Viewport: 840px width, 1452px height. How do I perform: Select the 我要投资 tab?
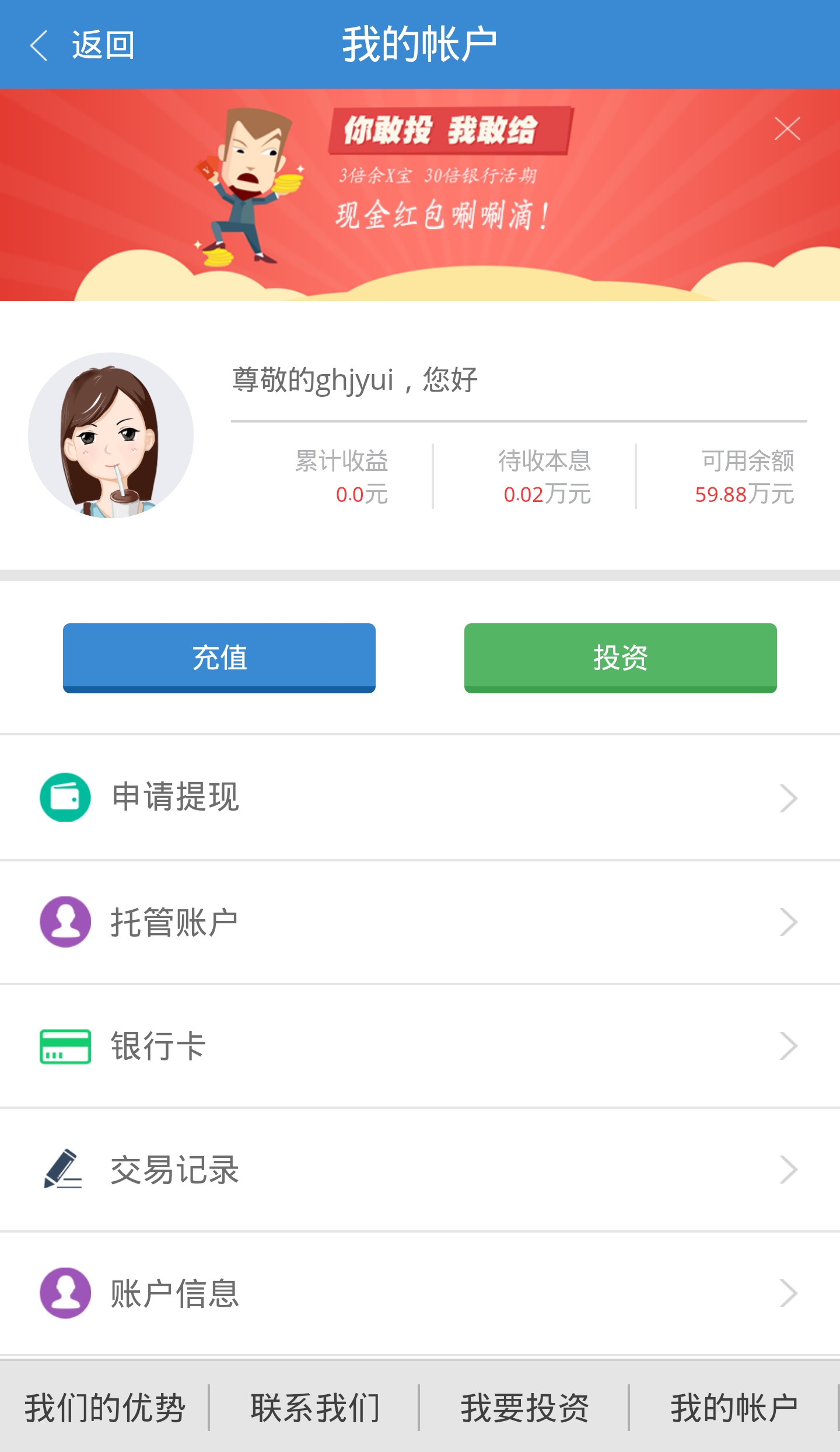click(x=525, y=1405)
